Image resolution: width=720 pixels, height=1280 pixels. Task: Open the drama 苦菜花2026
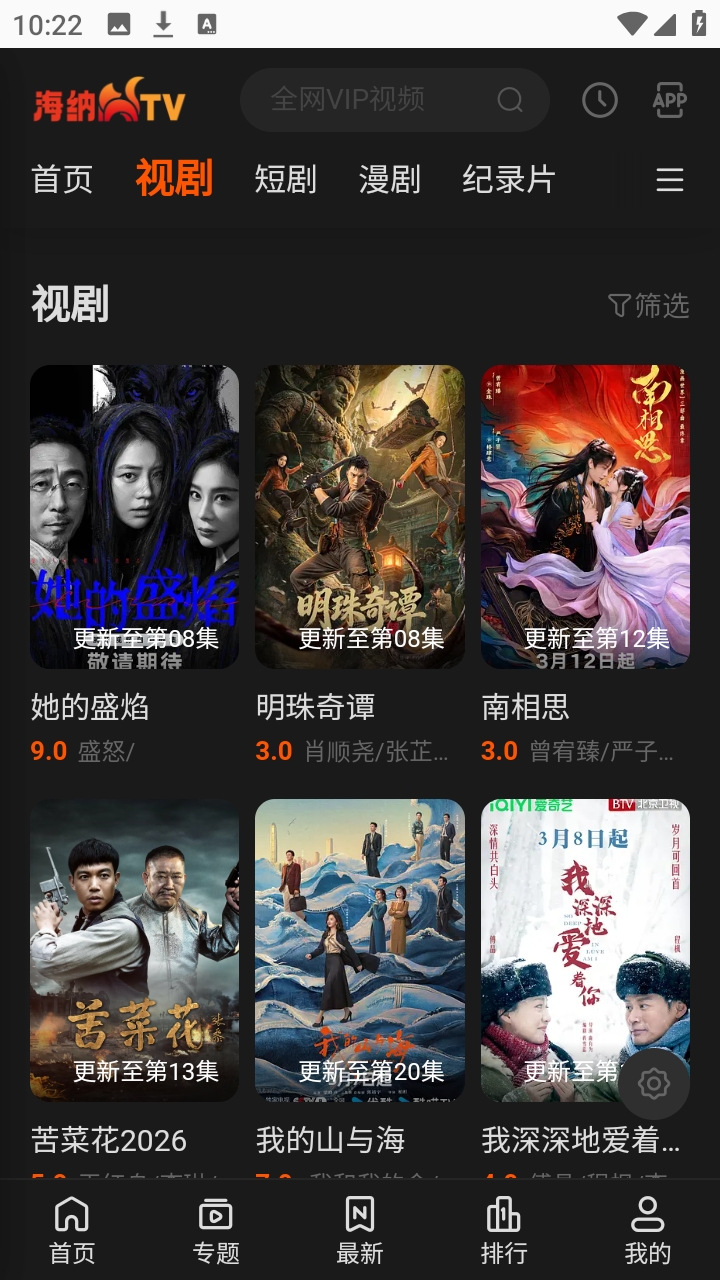click(x=134, y=950)
